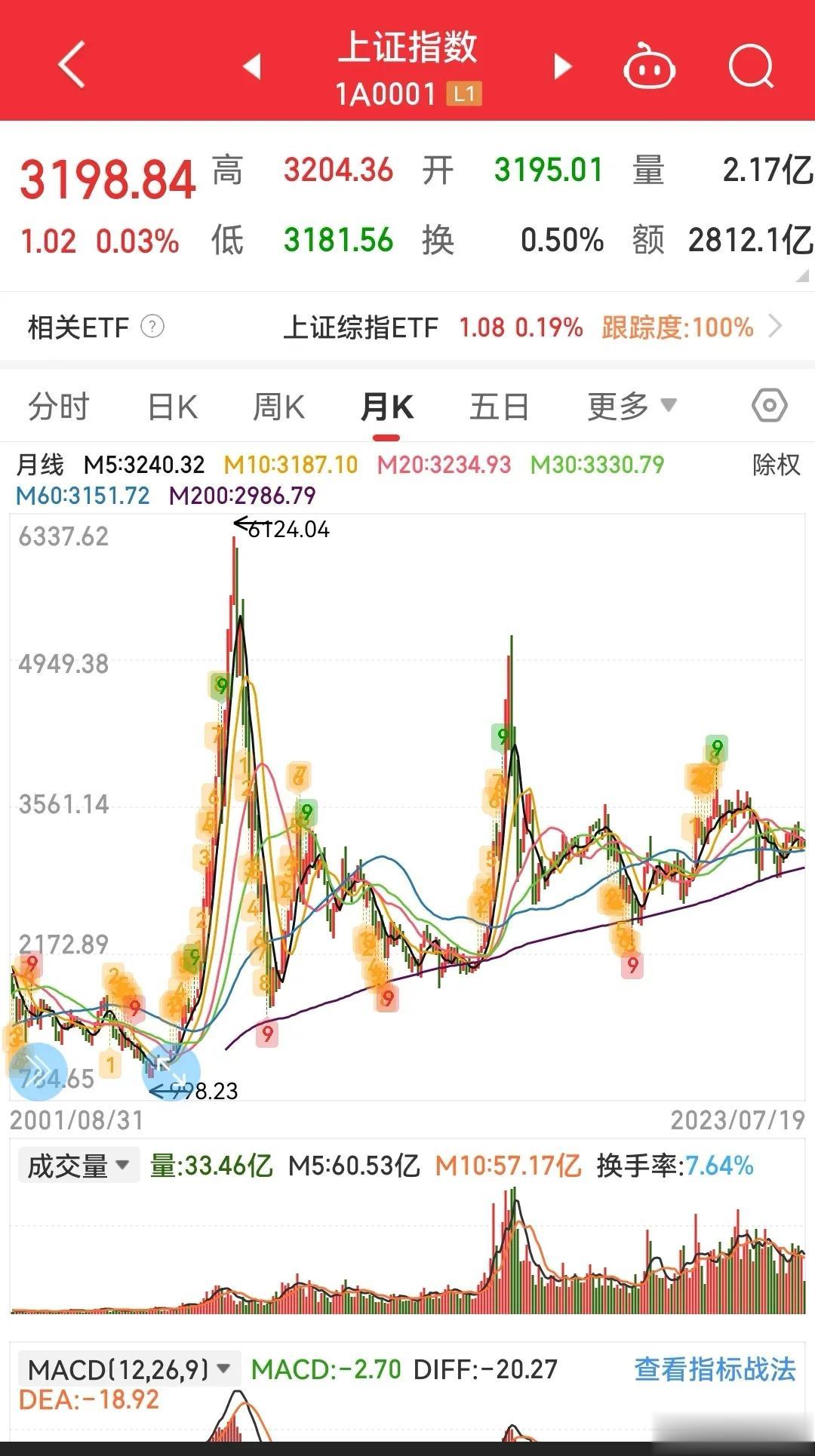Expand the 更多 chart period dropdown
815x1456 pixels.
pos(632,407)
